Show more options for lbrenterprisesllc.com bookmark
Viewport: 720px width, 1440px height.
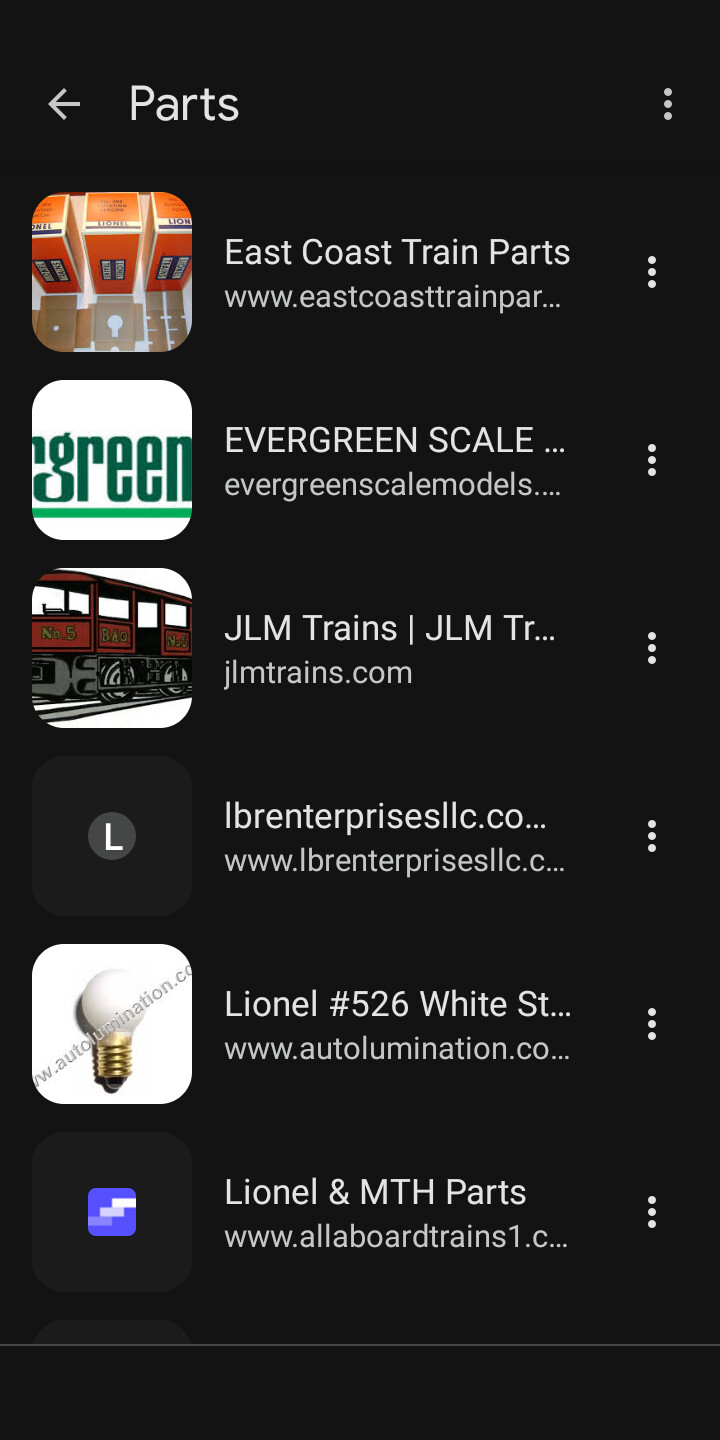coord(652,836)
